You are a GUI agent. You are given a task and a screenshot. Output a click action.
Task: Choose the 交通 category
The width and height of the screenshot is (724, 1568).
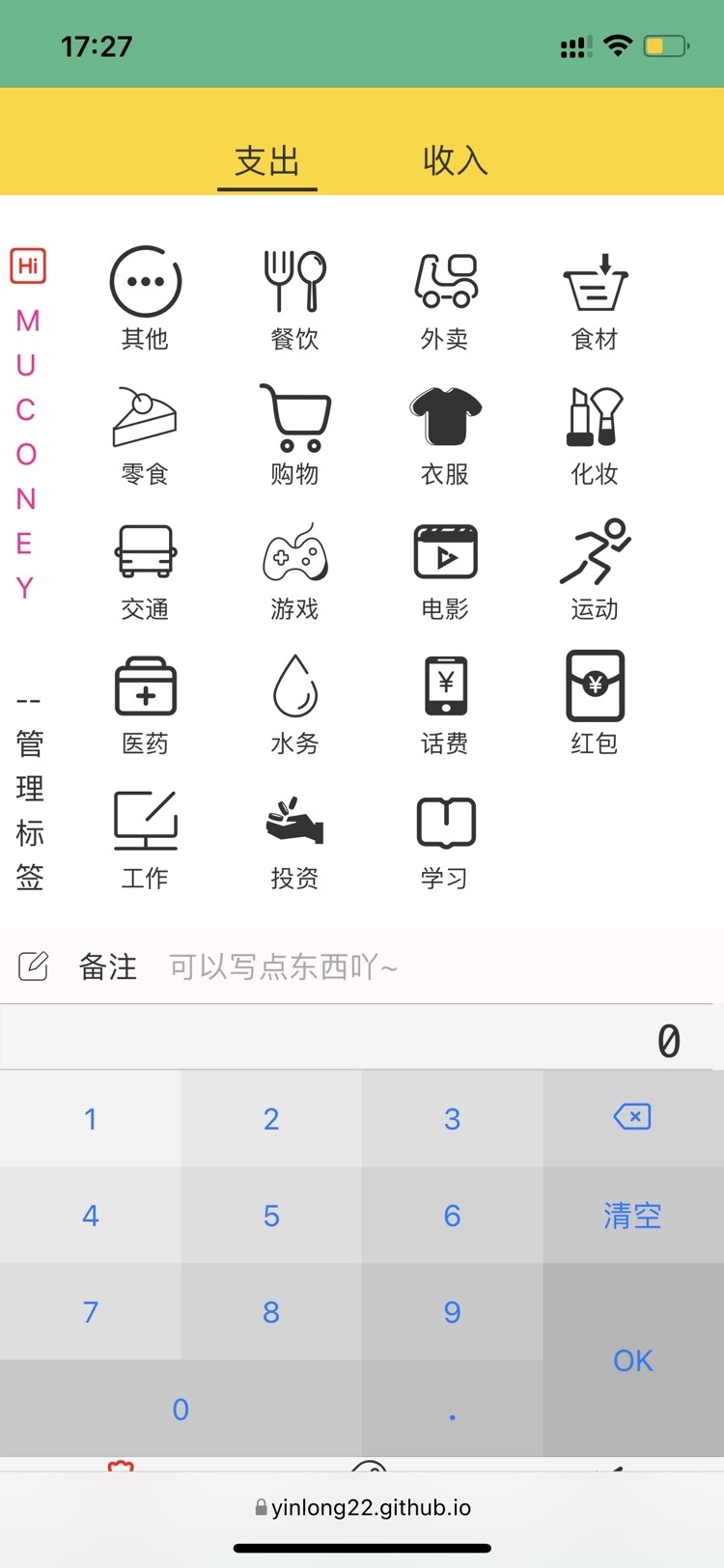click(145, 570)
